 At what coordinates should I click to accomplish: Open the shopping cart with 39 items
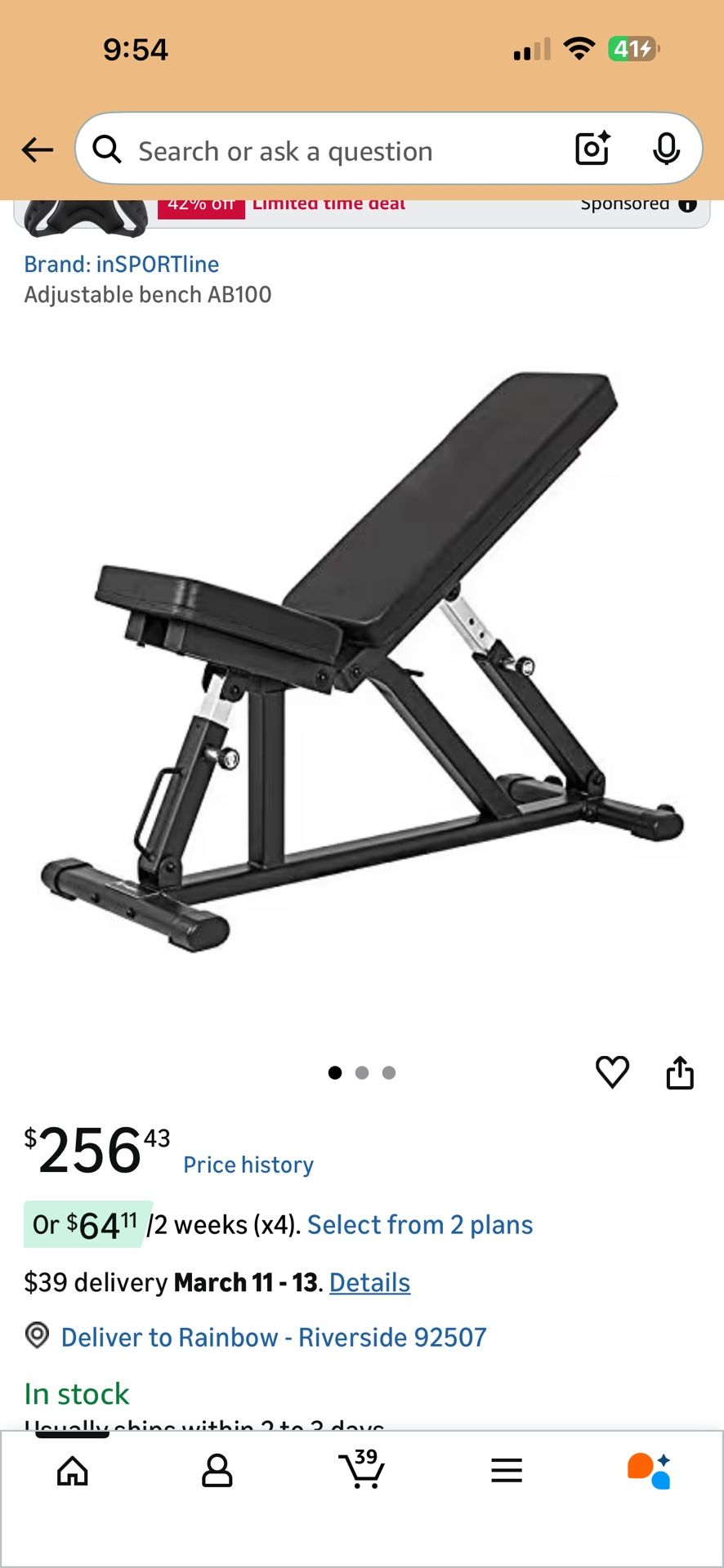pyautogui.click(x=361, y=1471)
